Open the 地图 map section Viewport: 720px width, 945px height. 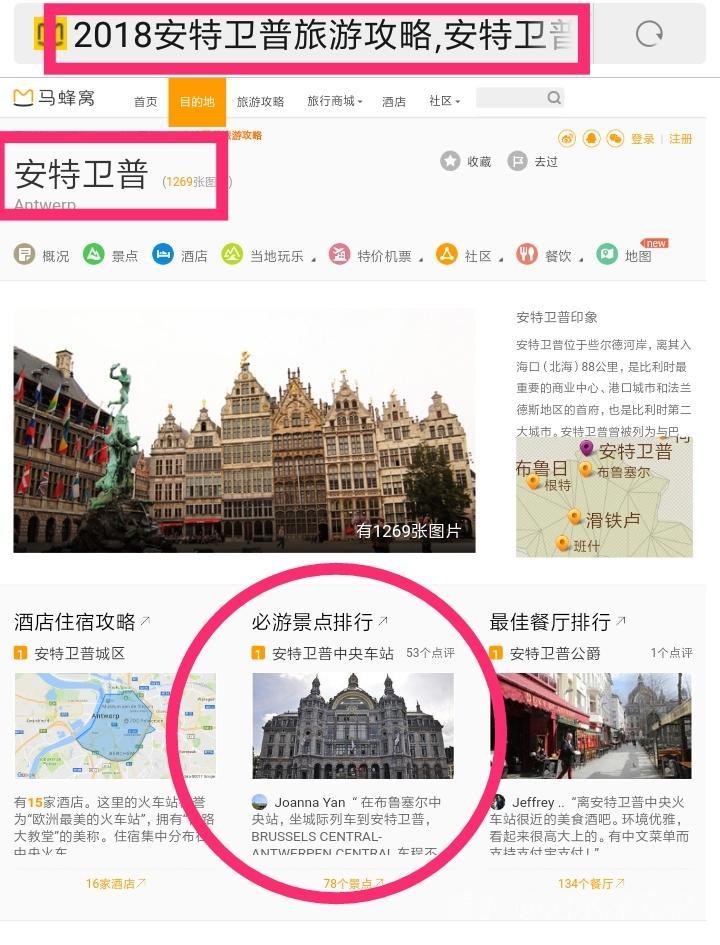click(625, 255)
